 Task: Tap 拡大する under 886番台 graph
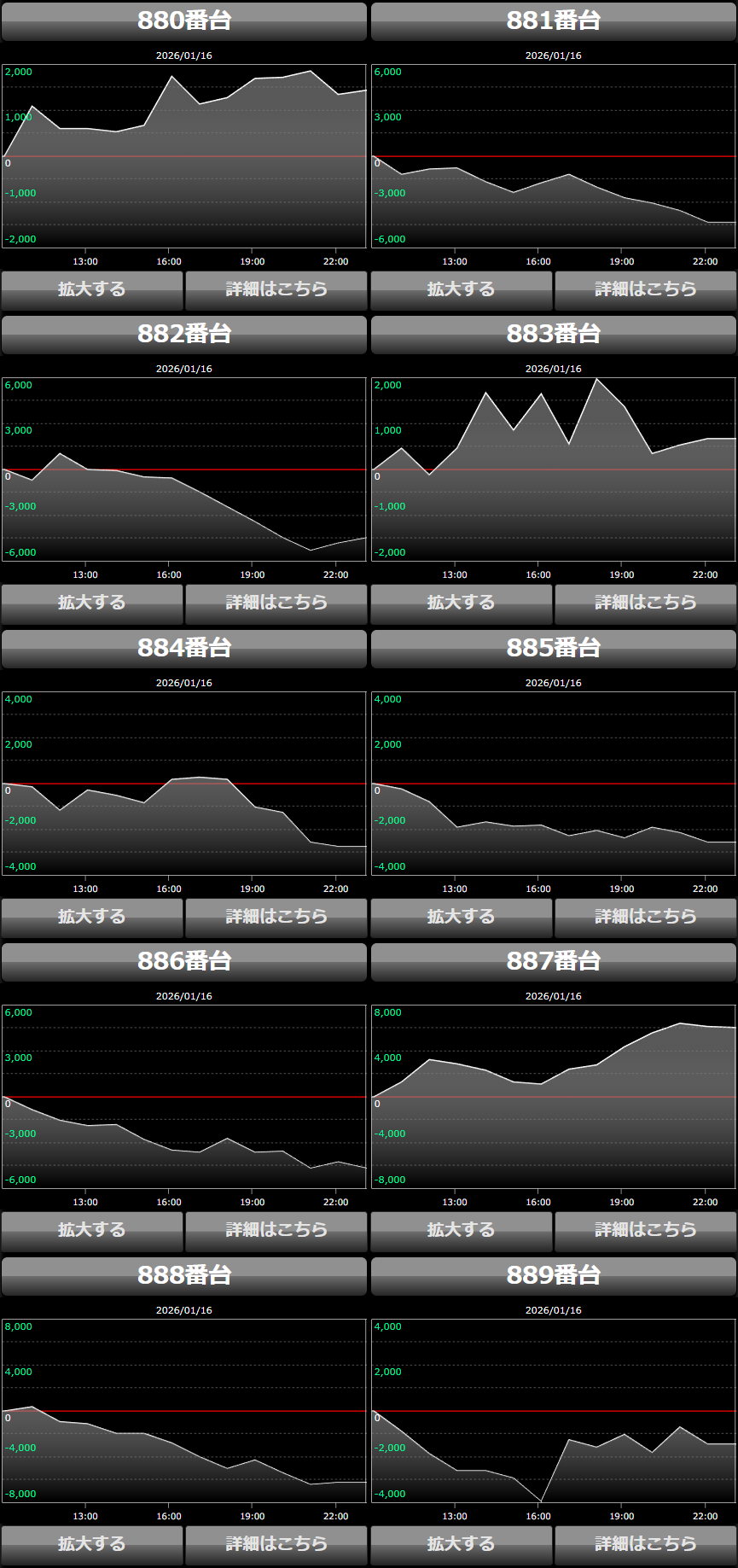[x=92, y=1231]
